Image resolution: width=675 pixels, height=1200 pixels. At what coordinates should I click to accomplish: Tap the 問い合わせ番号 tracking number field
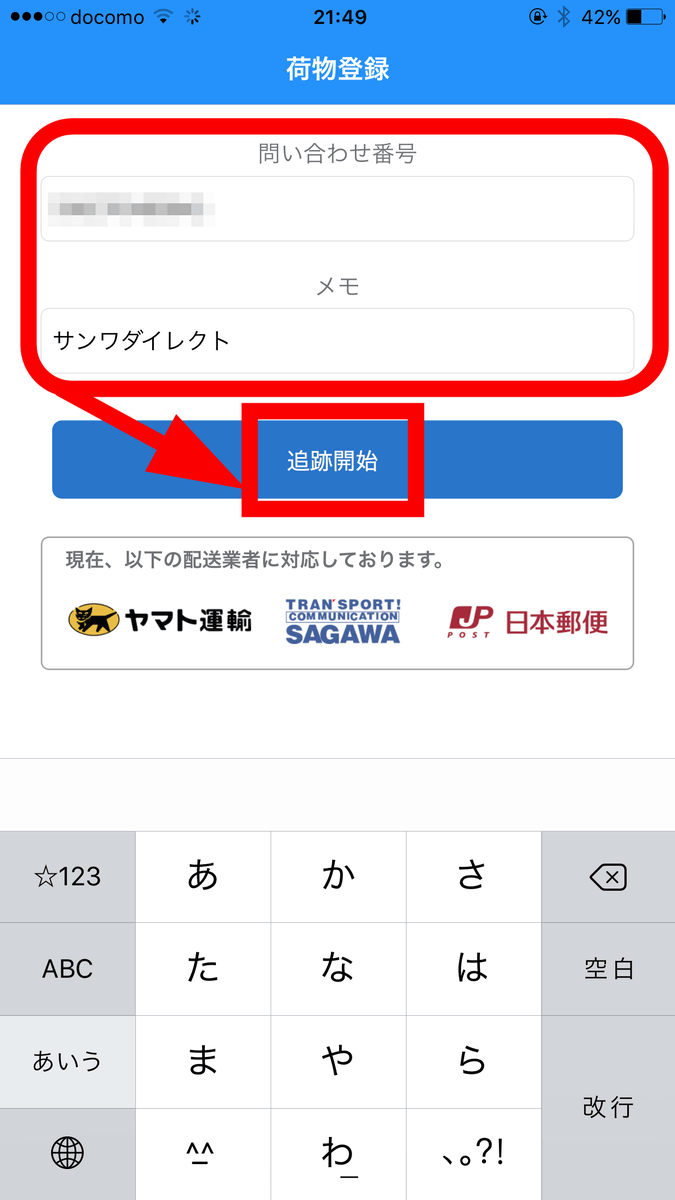(x=337, y=209)
